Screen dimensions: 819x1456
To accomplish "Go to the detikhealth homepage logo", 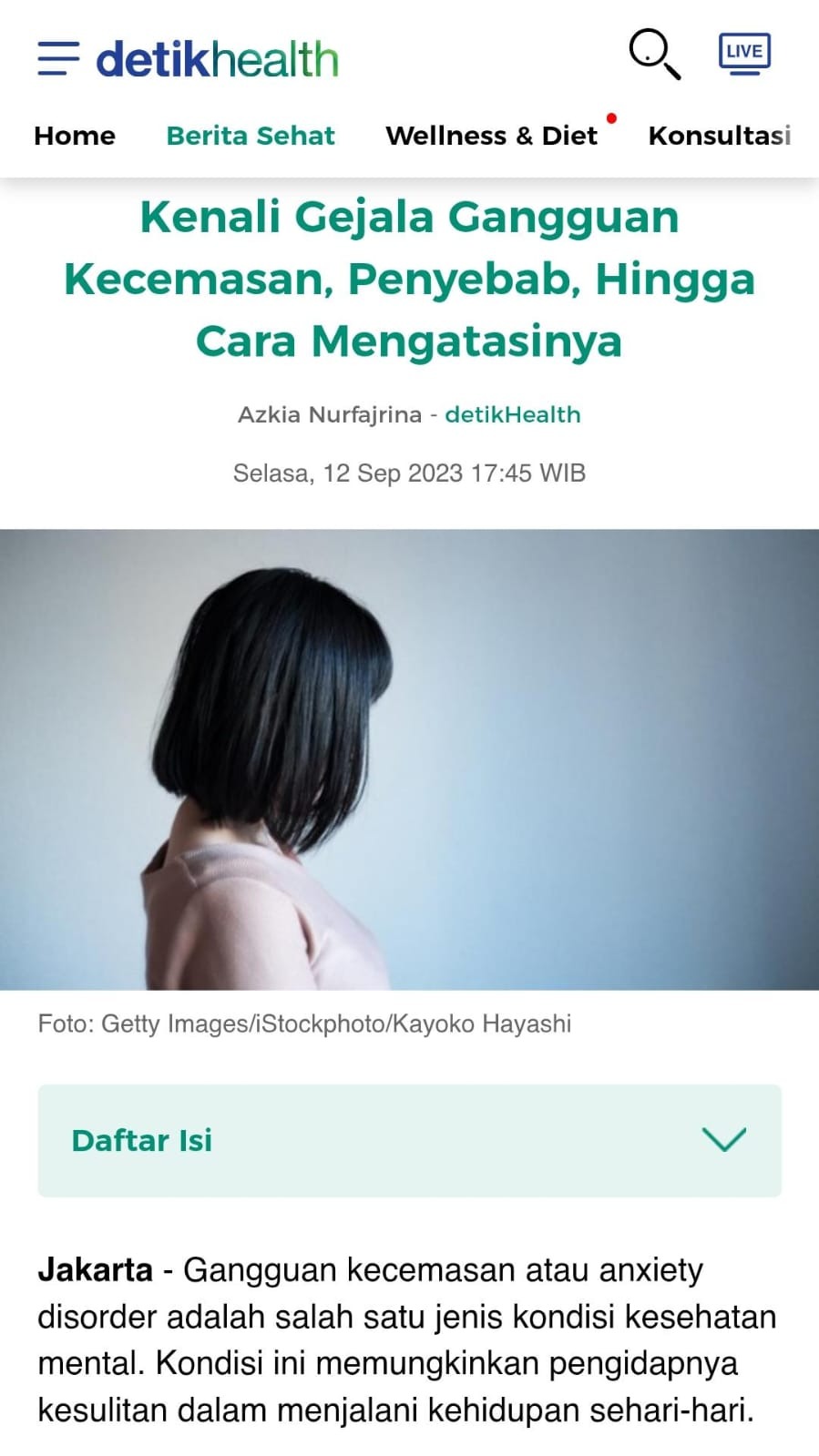I will point(217,59).
